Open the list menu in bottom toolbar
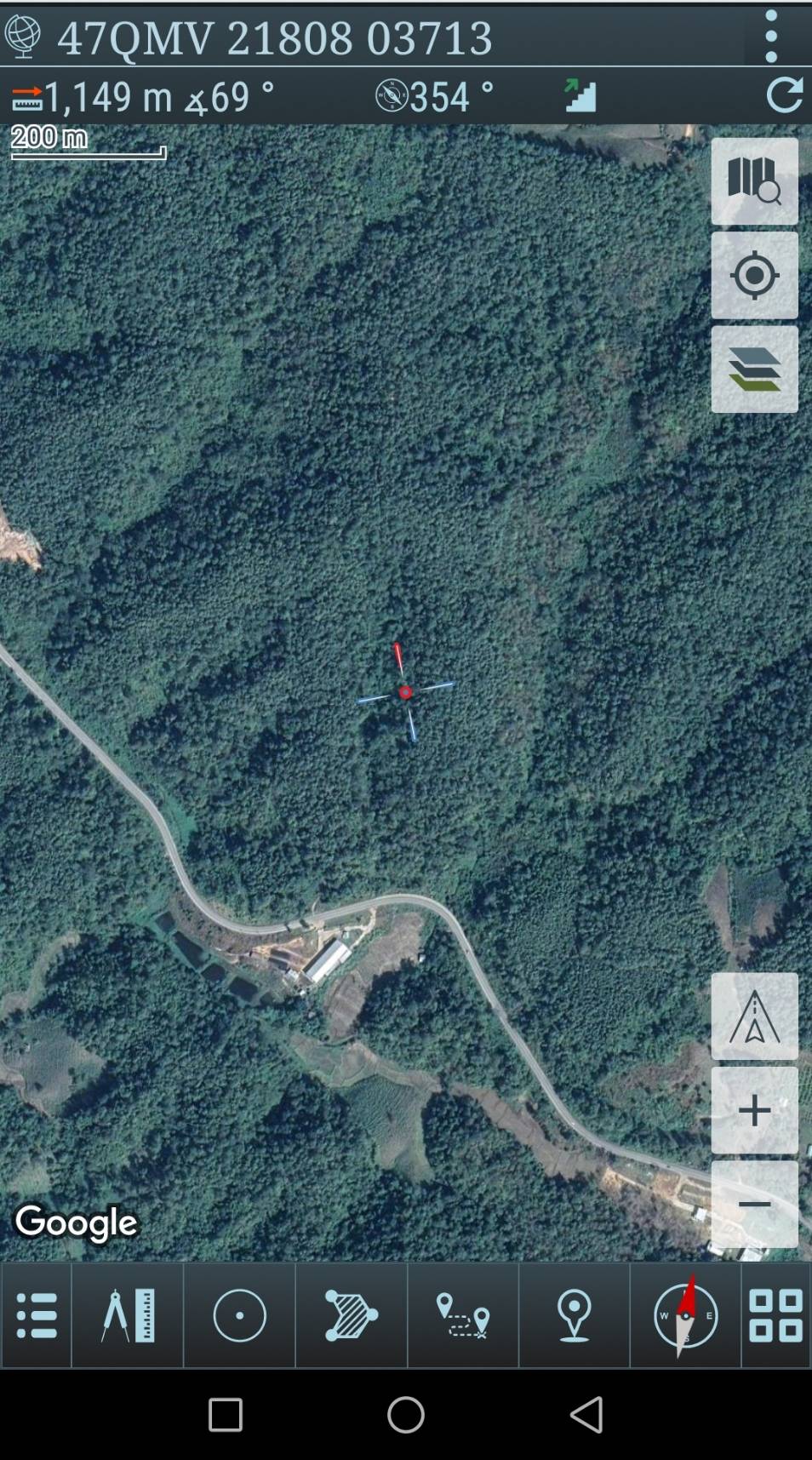Screen dimensions: 812x1460 tap(37, 1315)
